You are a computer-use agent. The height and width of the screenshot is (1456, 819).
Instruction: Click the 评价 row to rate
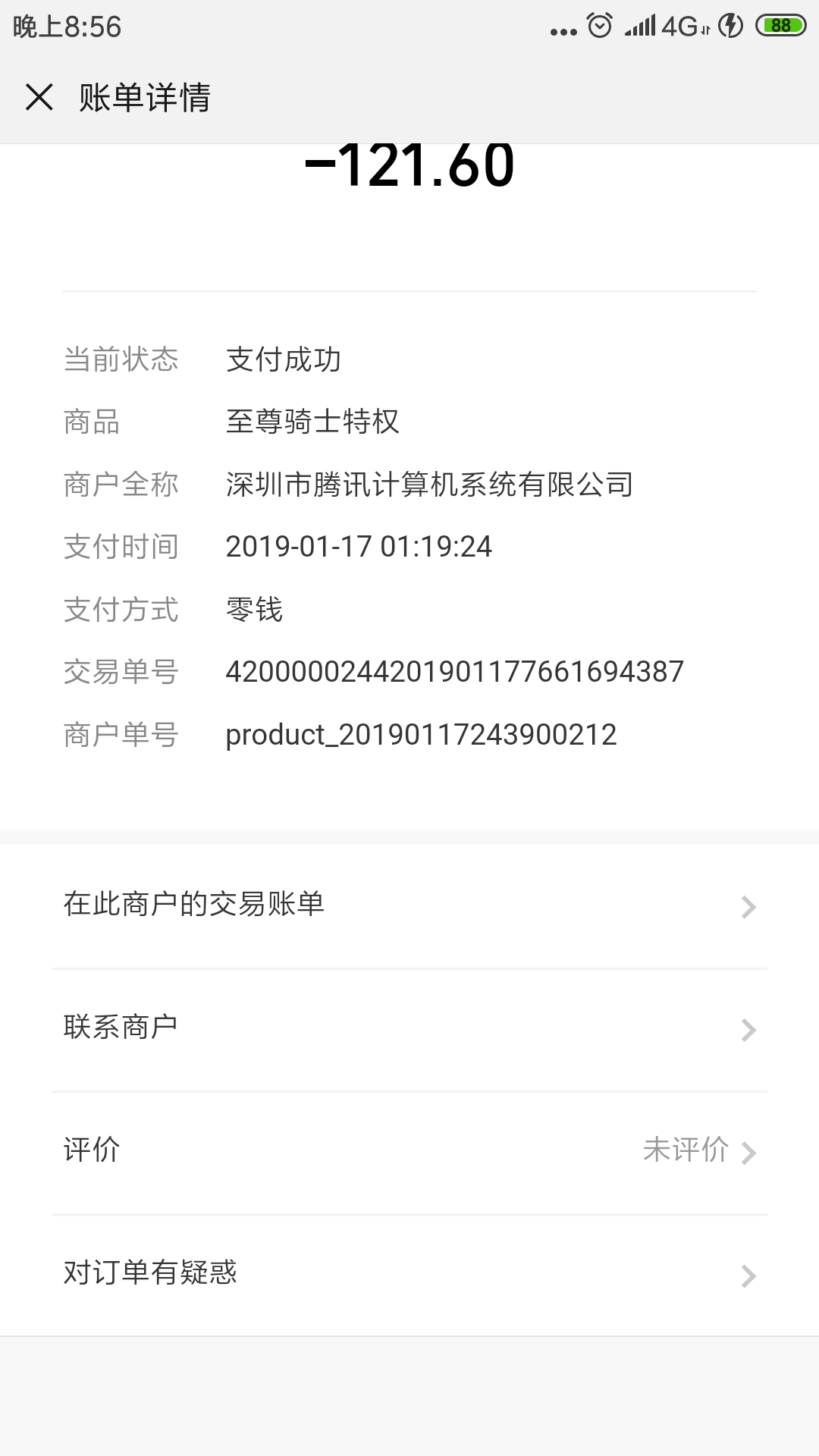tap(91, 1150)
